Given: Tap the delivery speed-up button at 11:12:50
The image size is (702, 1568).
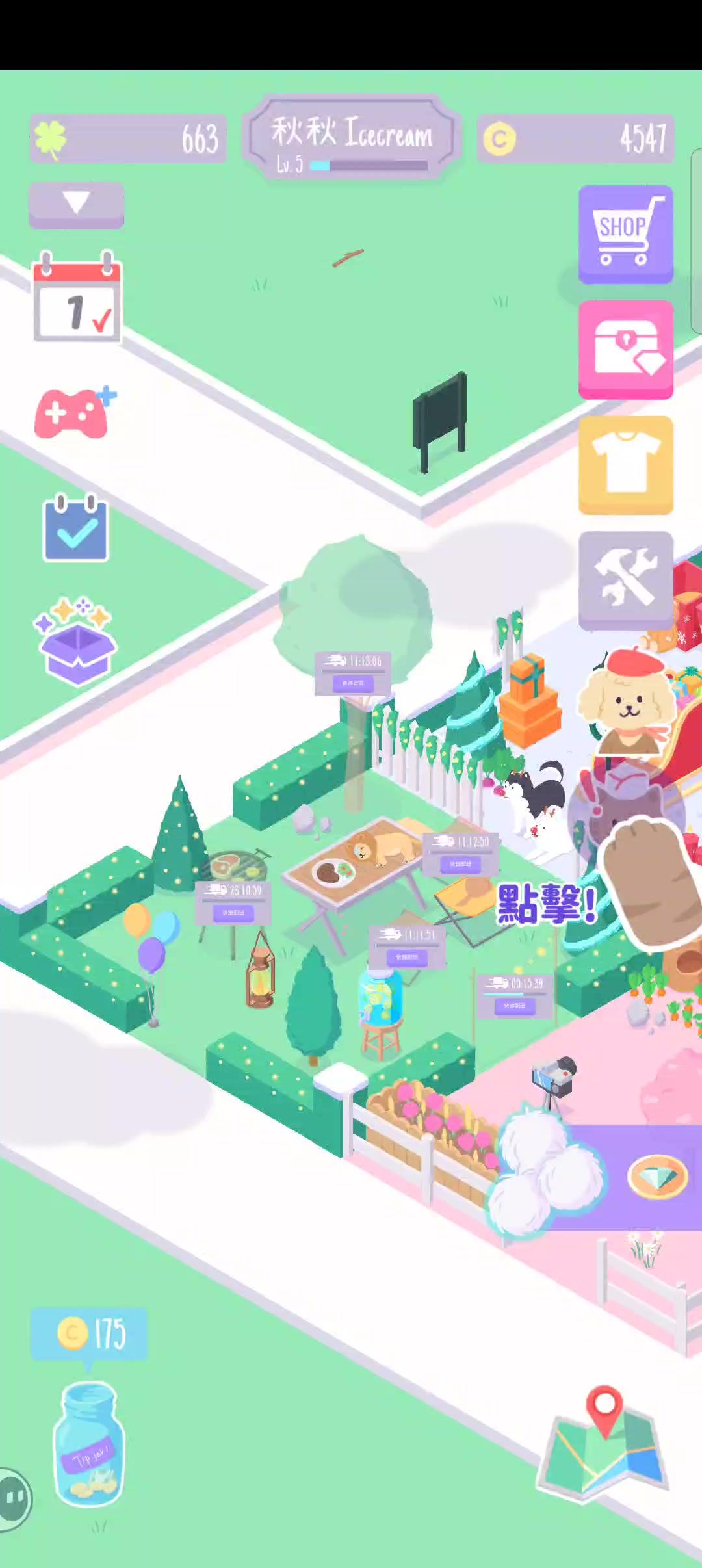Looking at the screenshot, I should (461, 864).
